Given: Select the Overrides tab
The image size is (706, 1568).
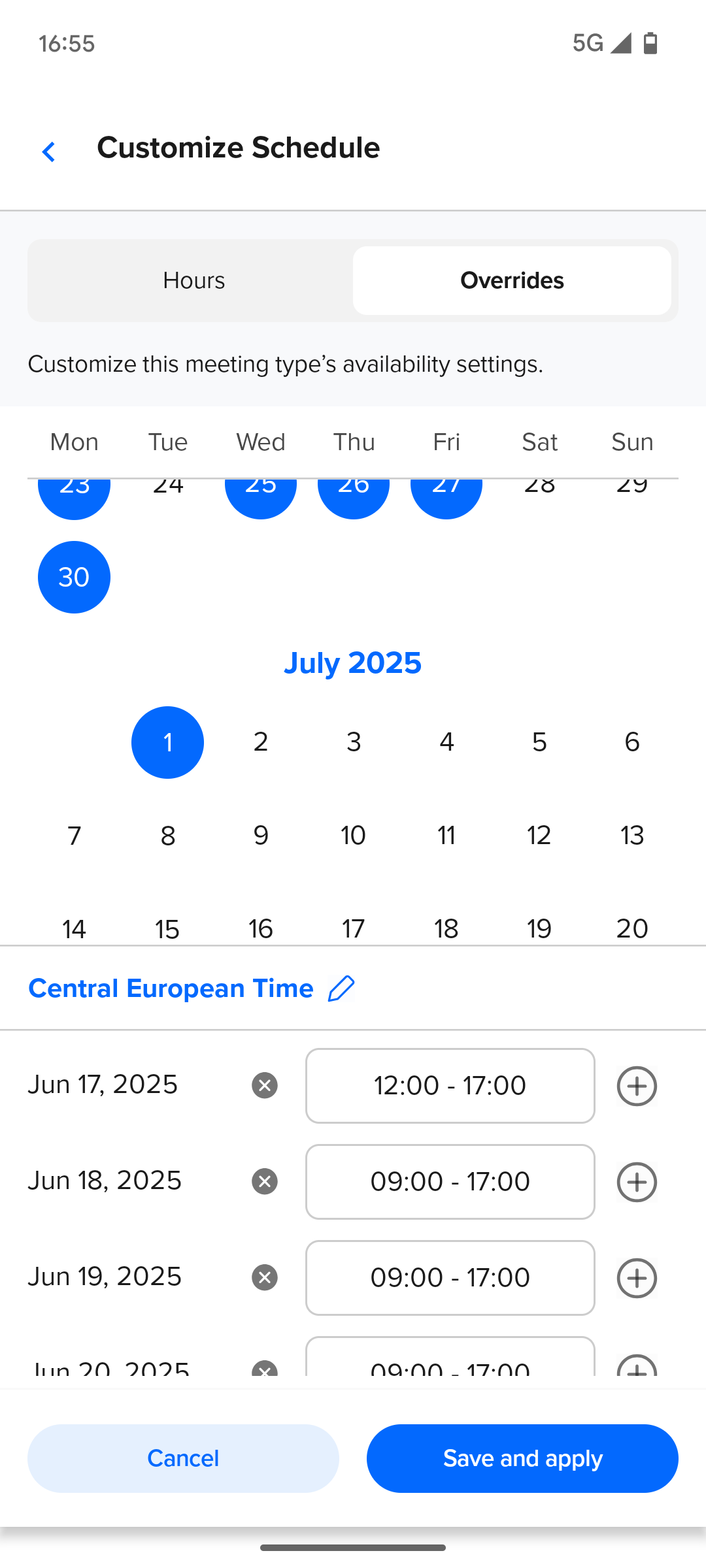Looking at the screenshot, I should [512, 280].
